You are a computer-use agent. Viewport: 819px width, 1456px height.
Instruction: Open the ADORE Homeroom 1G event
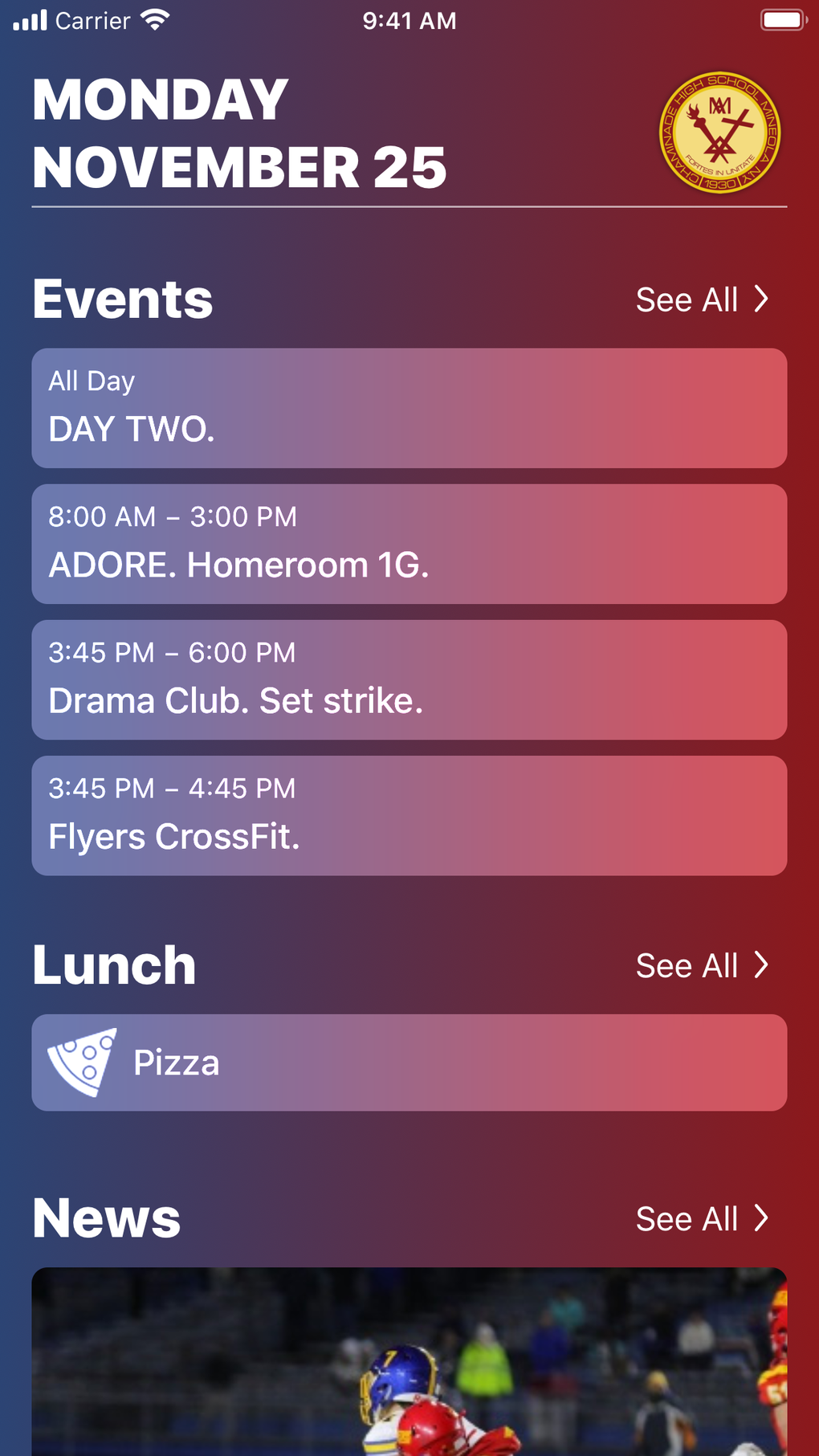coord(409,544)
